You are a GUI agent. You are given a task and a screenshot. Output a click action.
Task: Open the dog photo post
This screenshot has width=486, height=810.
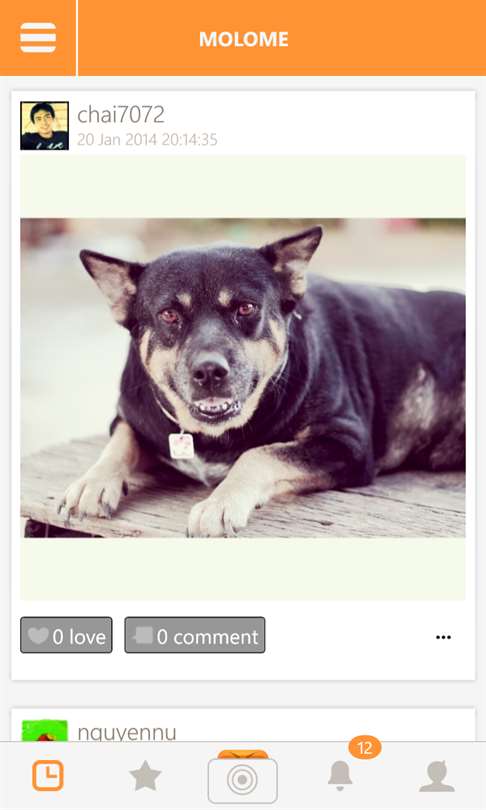click(x=243, y=378)
